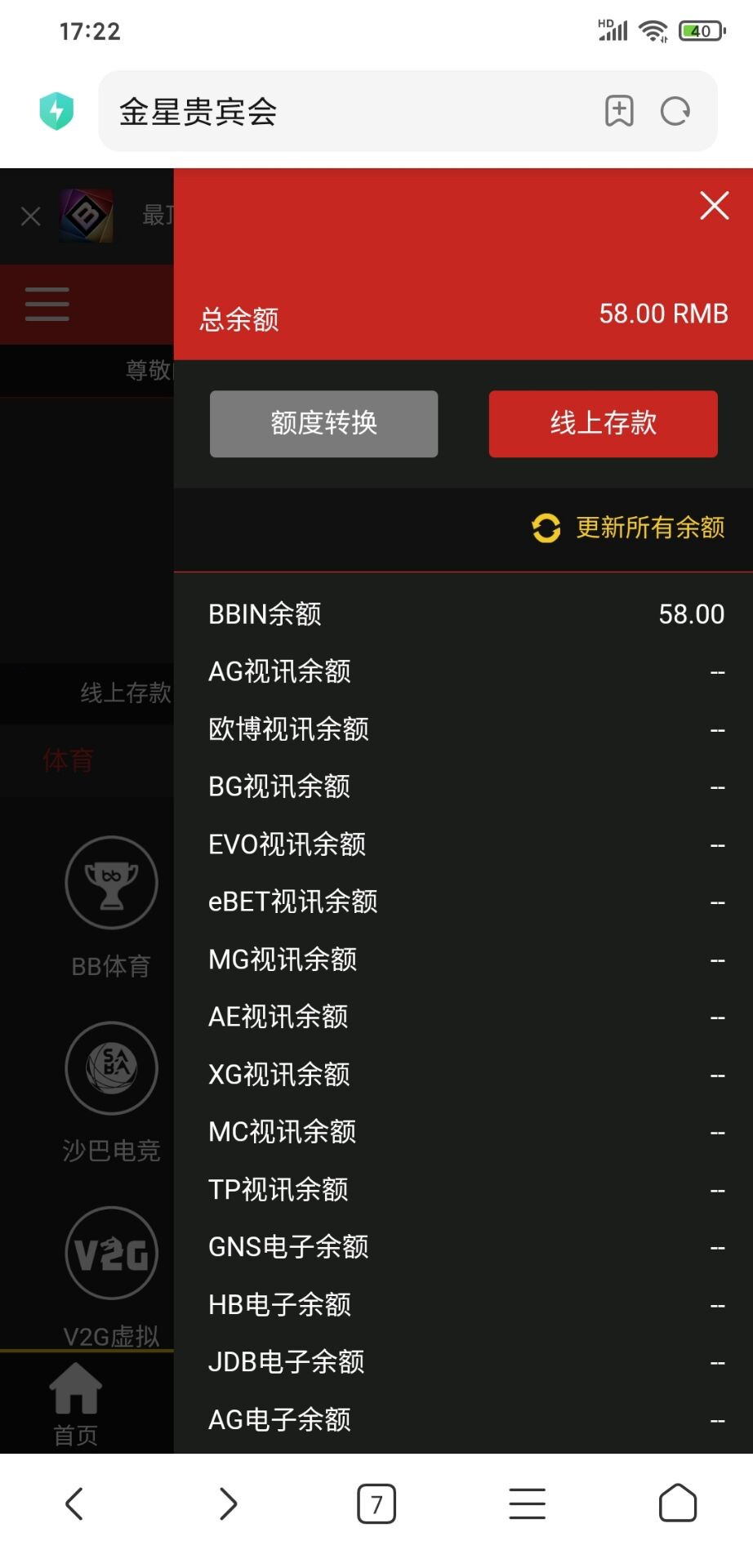
Task: Tap the 额度转换 button
Action: coord(323,424)
